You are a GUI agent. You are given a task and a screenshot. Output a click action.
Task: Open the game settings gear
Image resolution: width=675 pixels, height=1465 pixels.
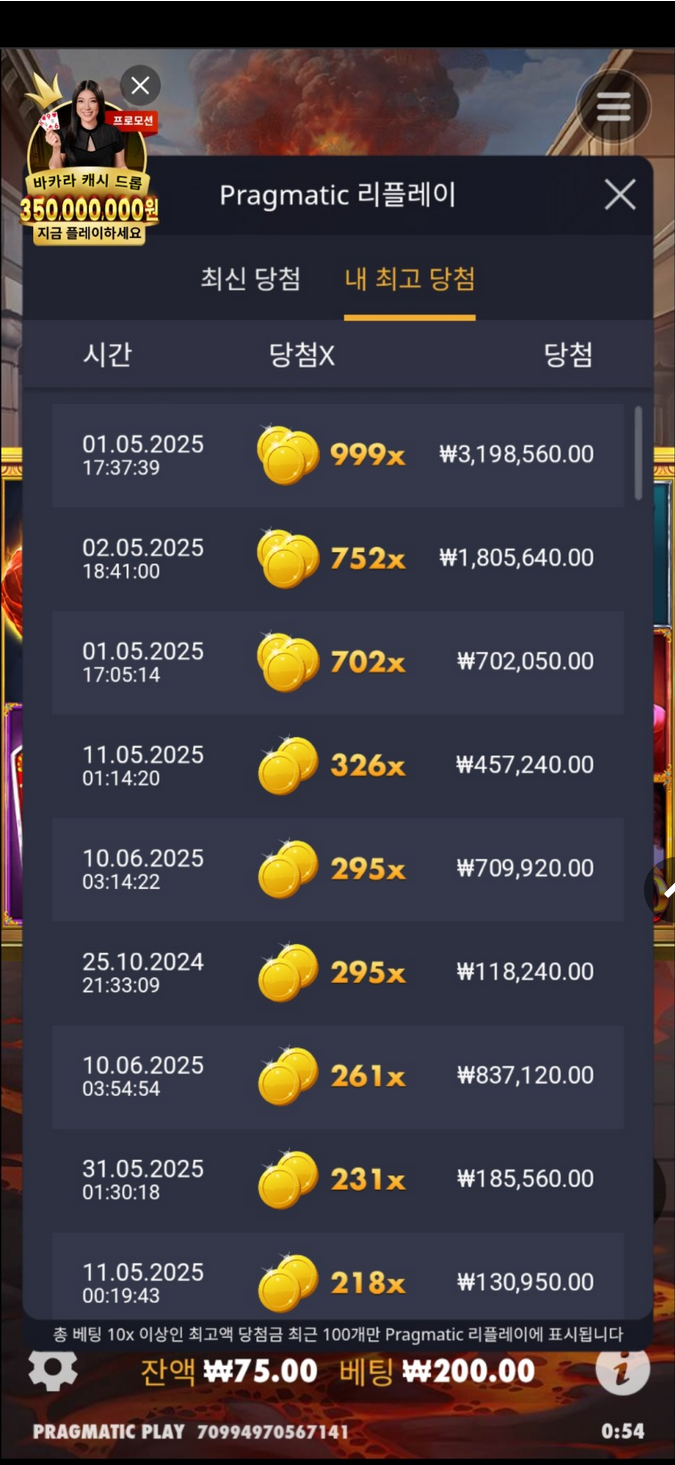coord(52,1370)
